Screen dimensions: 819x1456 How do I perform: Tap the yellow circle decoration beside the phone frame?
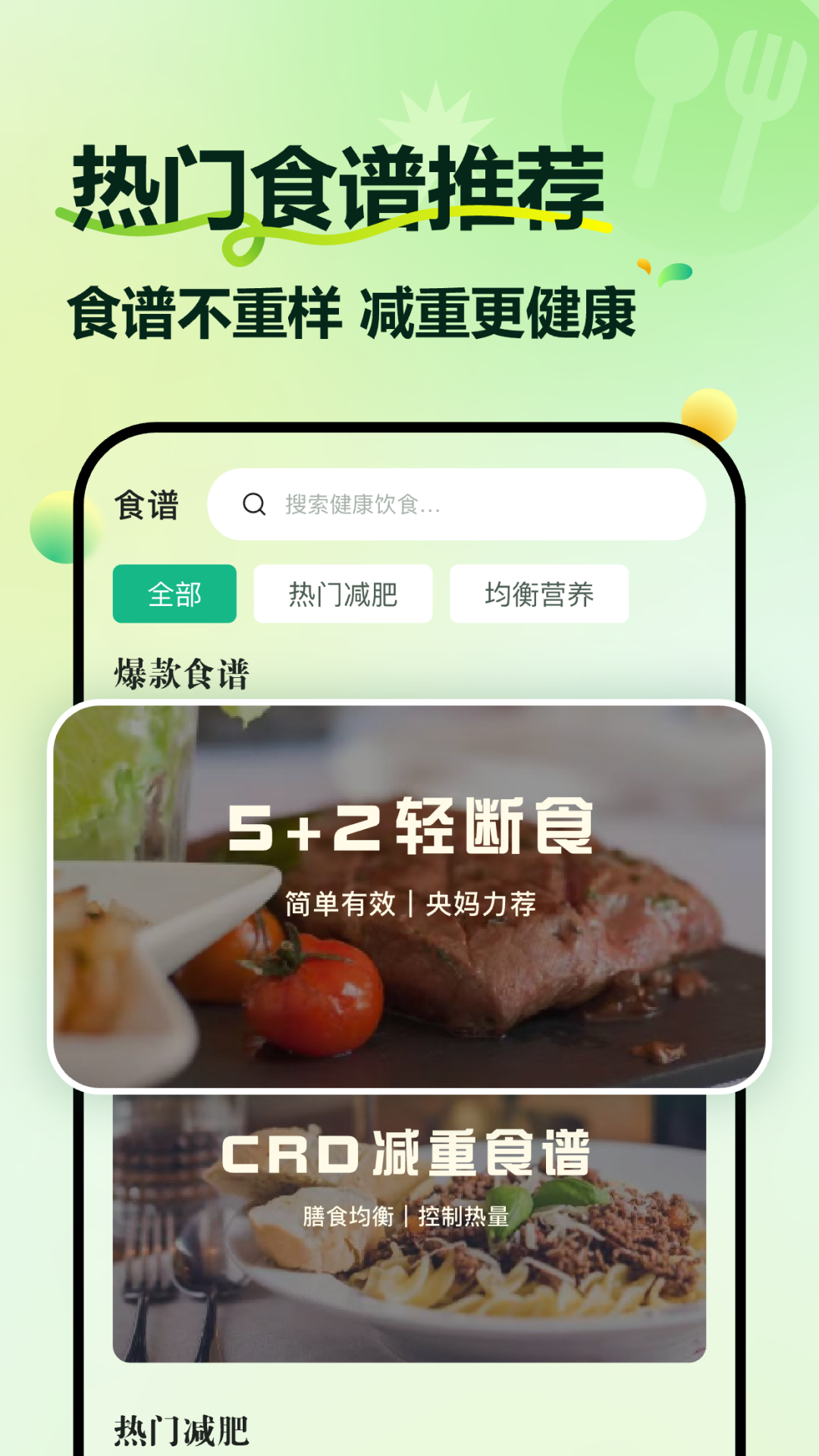tap(709, 413)
